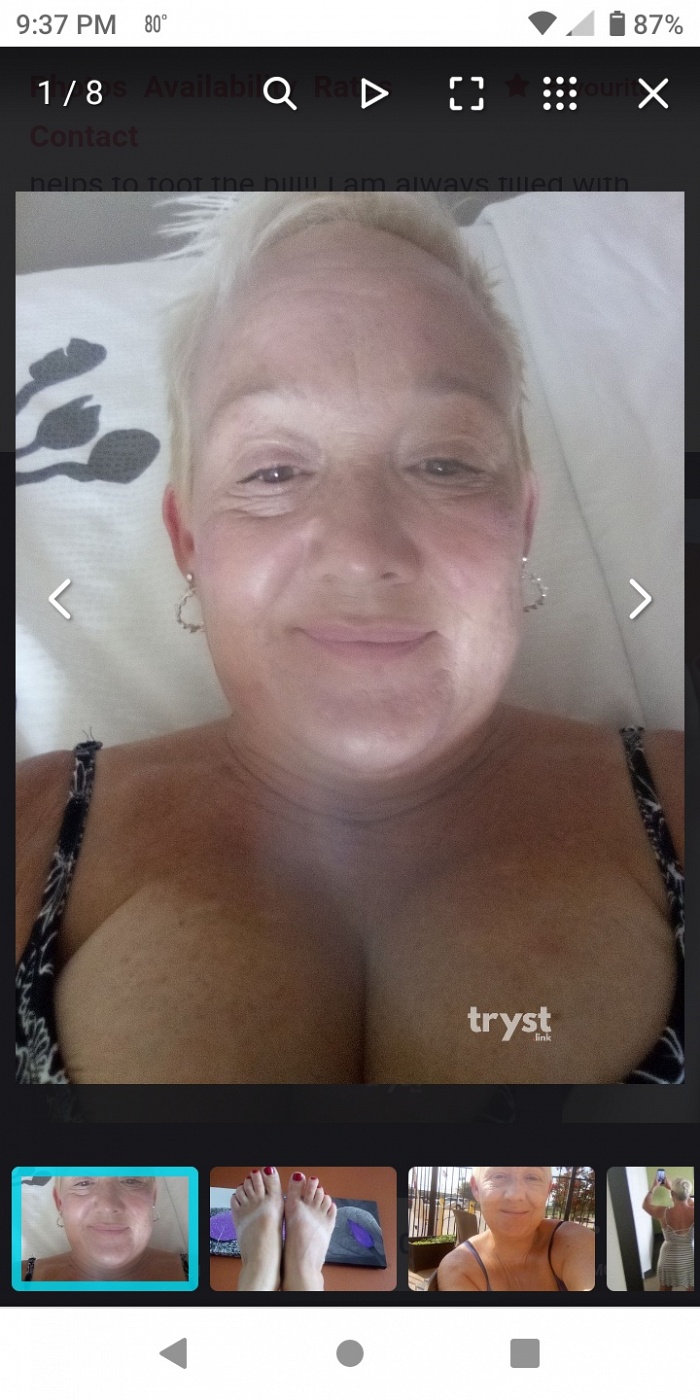
Task: Close the photo gallery viewer
Action: click(x=653, y=94)
